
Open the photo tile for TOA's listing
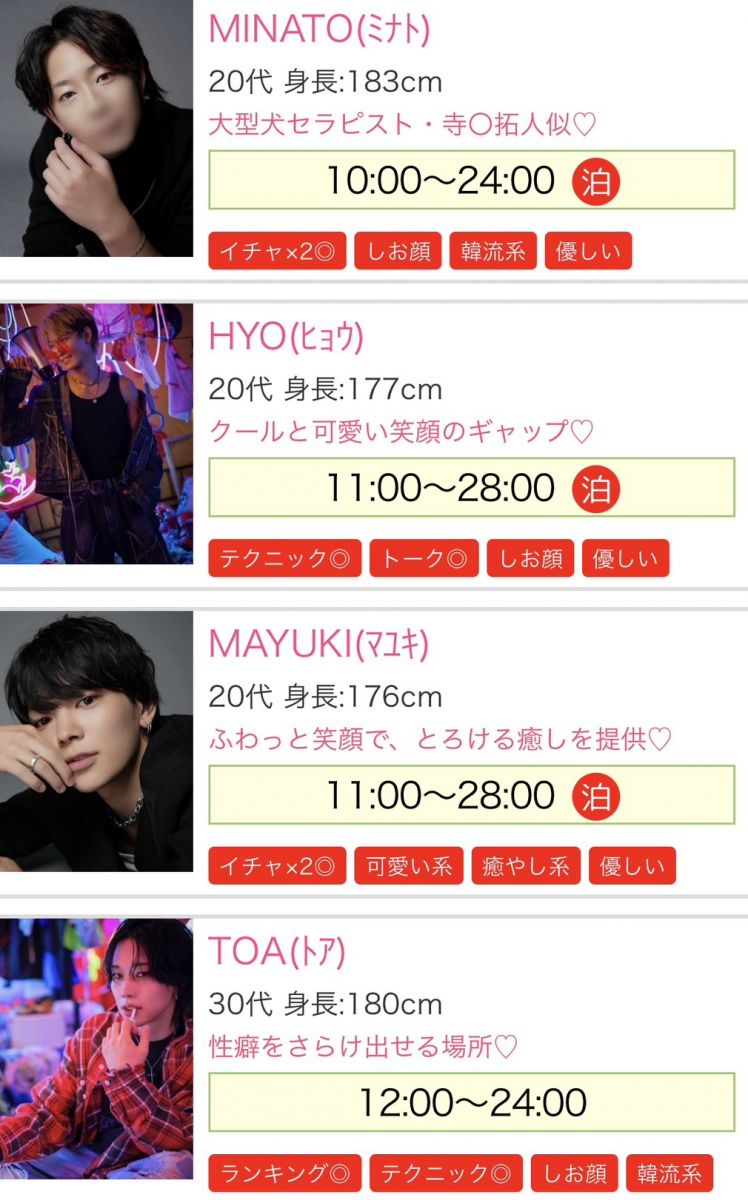96,1048
